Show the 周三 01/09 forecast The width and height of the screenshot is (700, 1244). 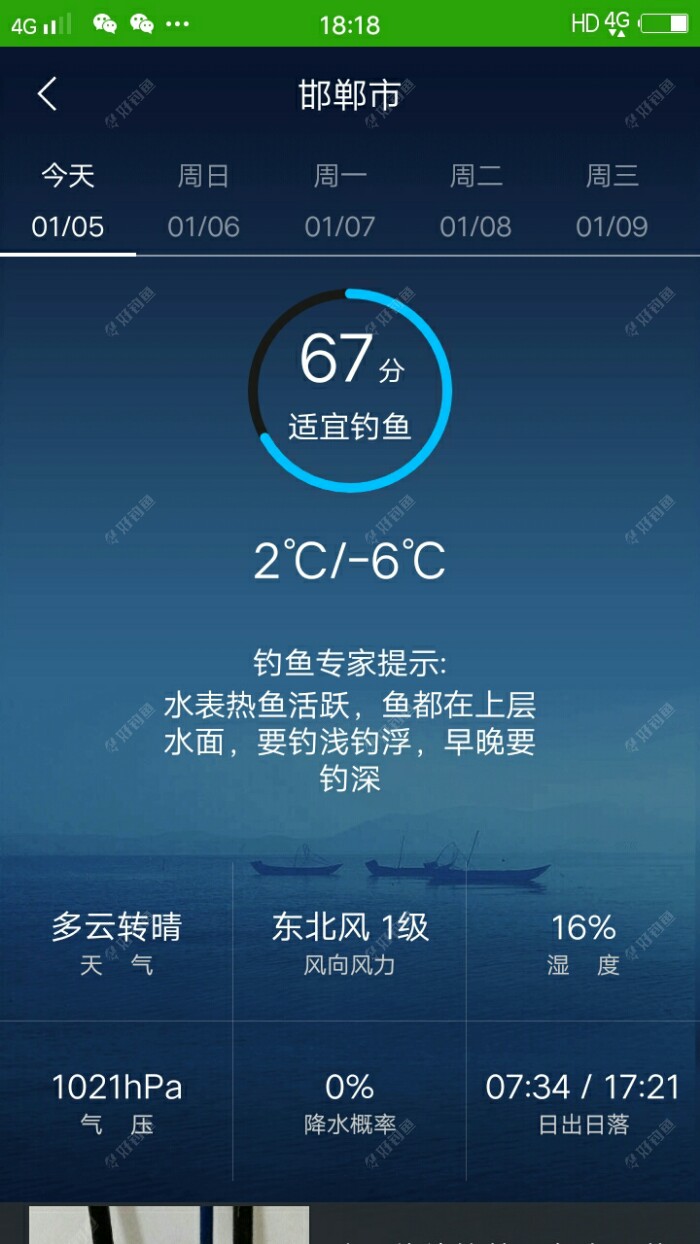click(x=612, y=202)
